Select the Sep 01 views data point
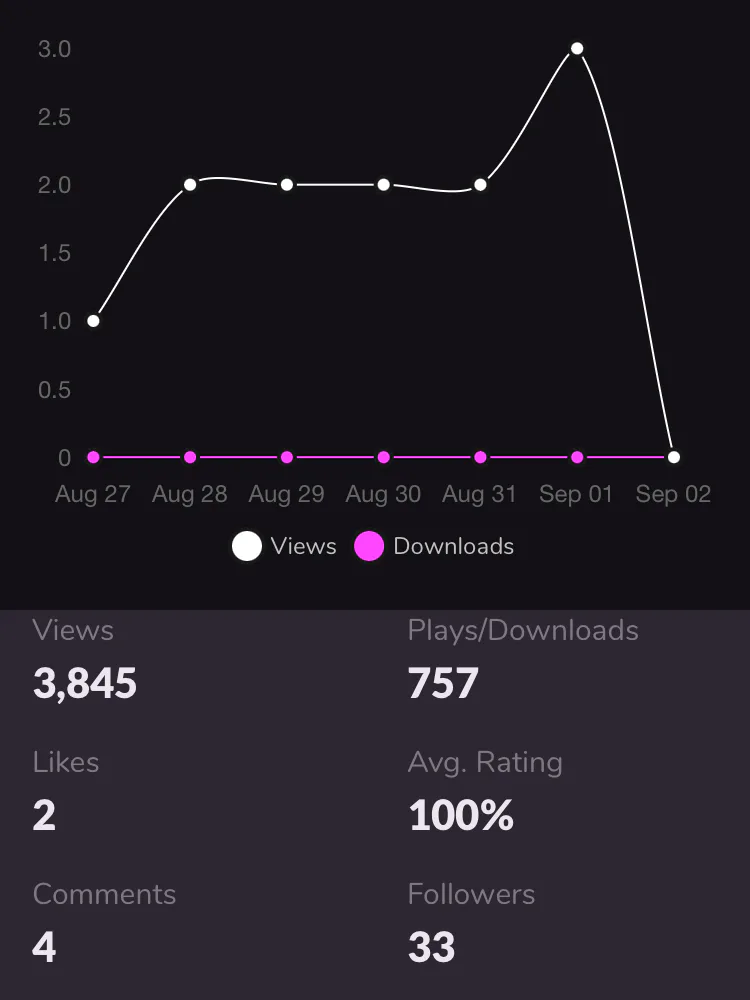This screenshot has height=1000, width=750. click(577, 48)
